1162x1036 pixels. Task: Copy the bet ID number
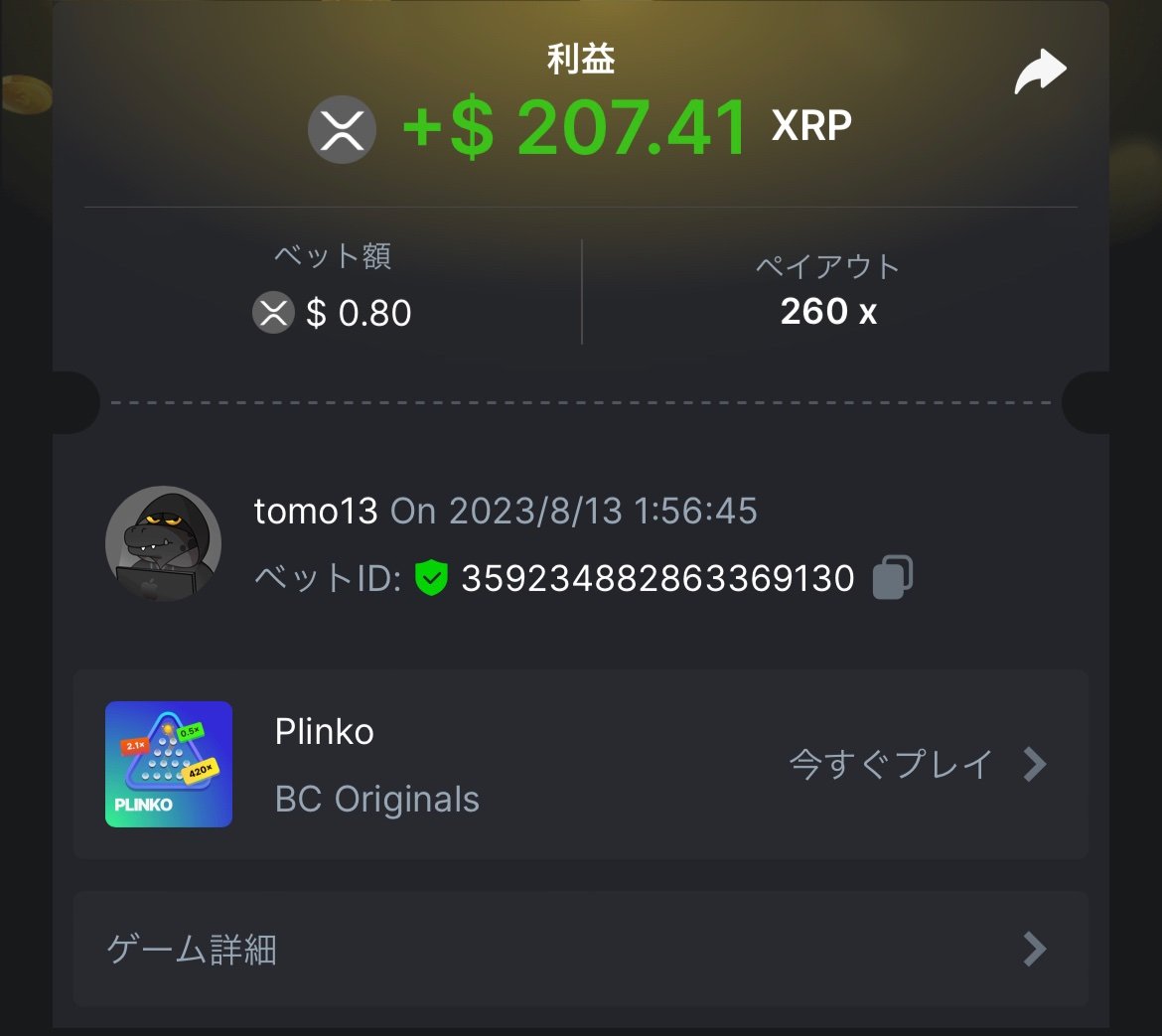coord(892,577)
